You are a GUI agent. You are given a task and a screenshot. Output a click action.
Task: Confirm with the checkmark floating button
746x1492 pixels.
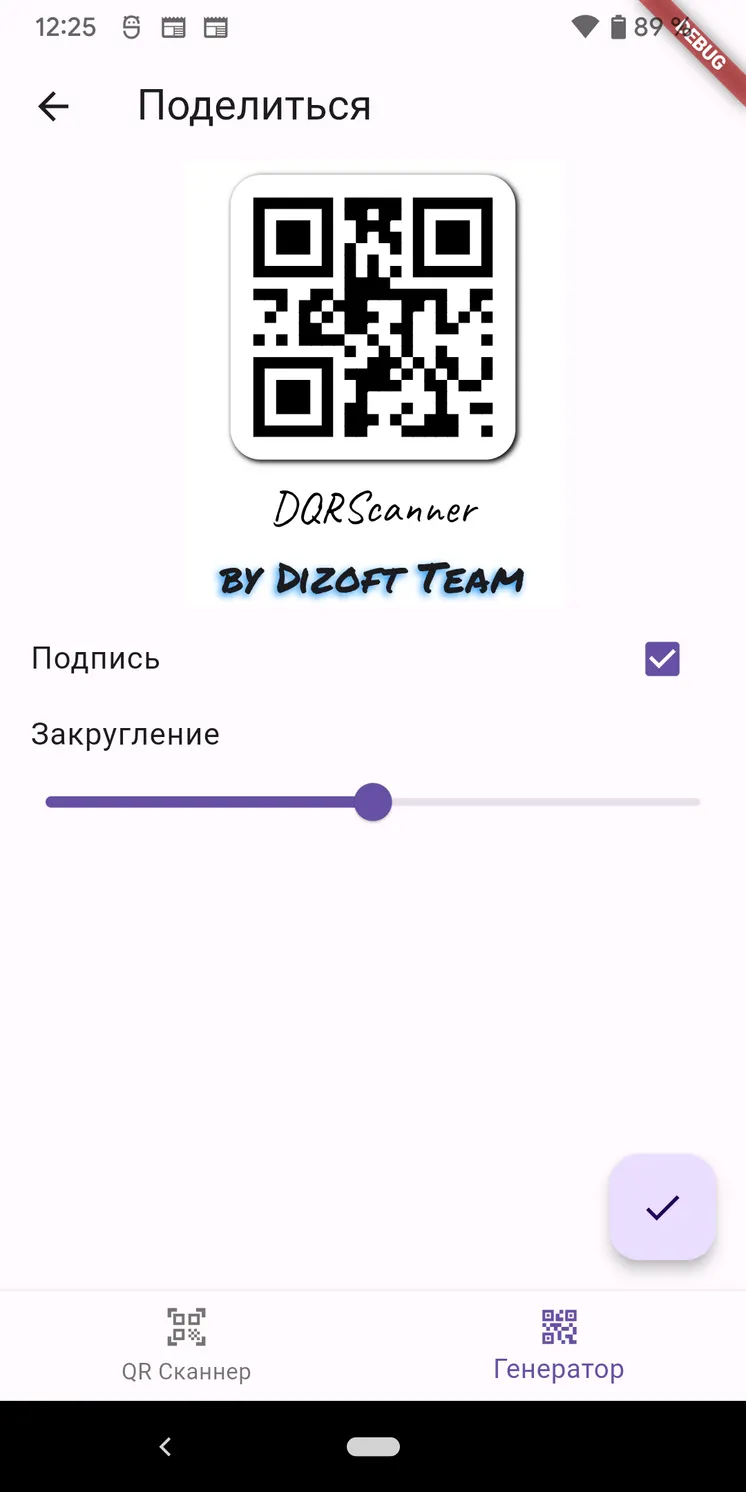[663, 1207]
